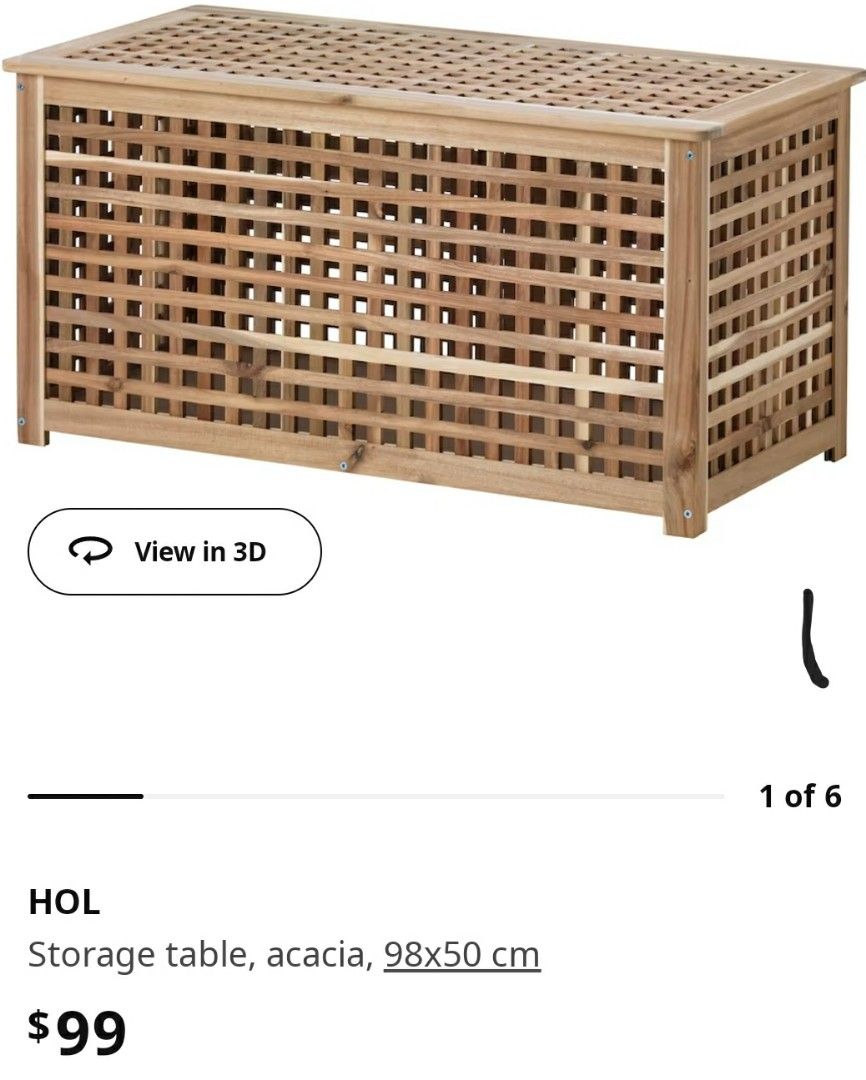Image resolution: width=866 pixels, height=1080 pixels.
Task: Click the 3D rotation arrow icon
Action: coord(91,551)
